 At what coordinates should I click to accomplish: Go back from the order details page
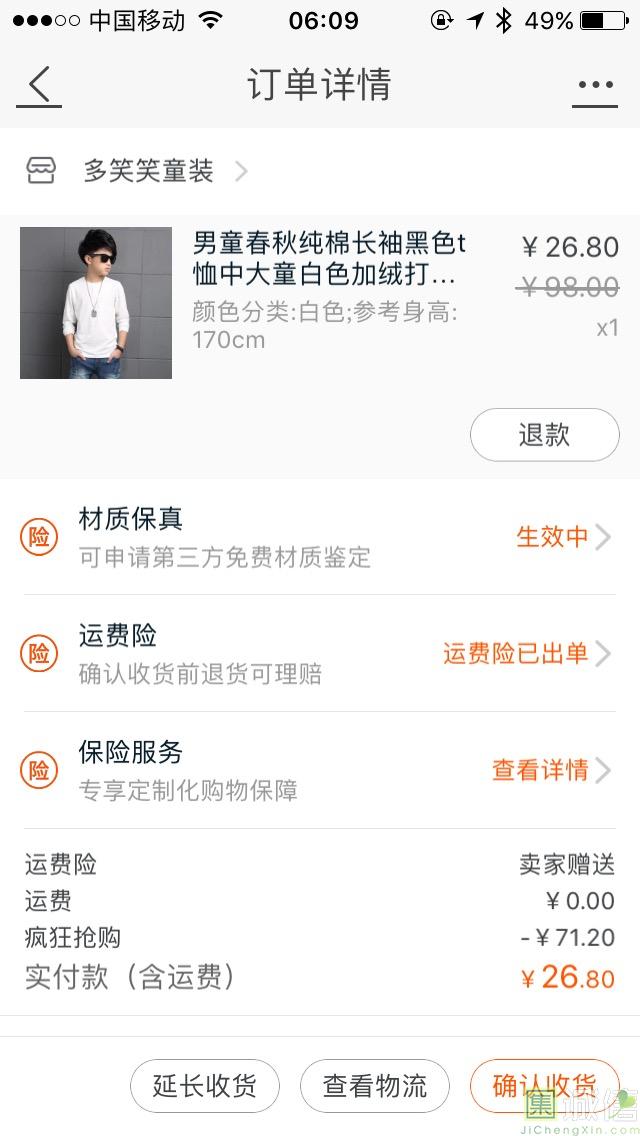39,86
